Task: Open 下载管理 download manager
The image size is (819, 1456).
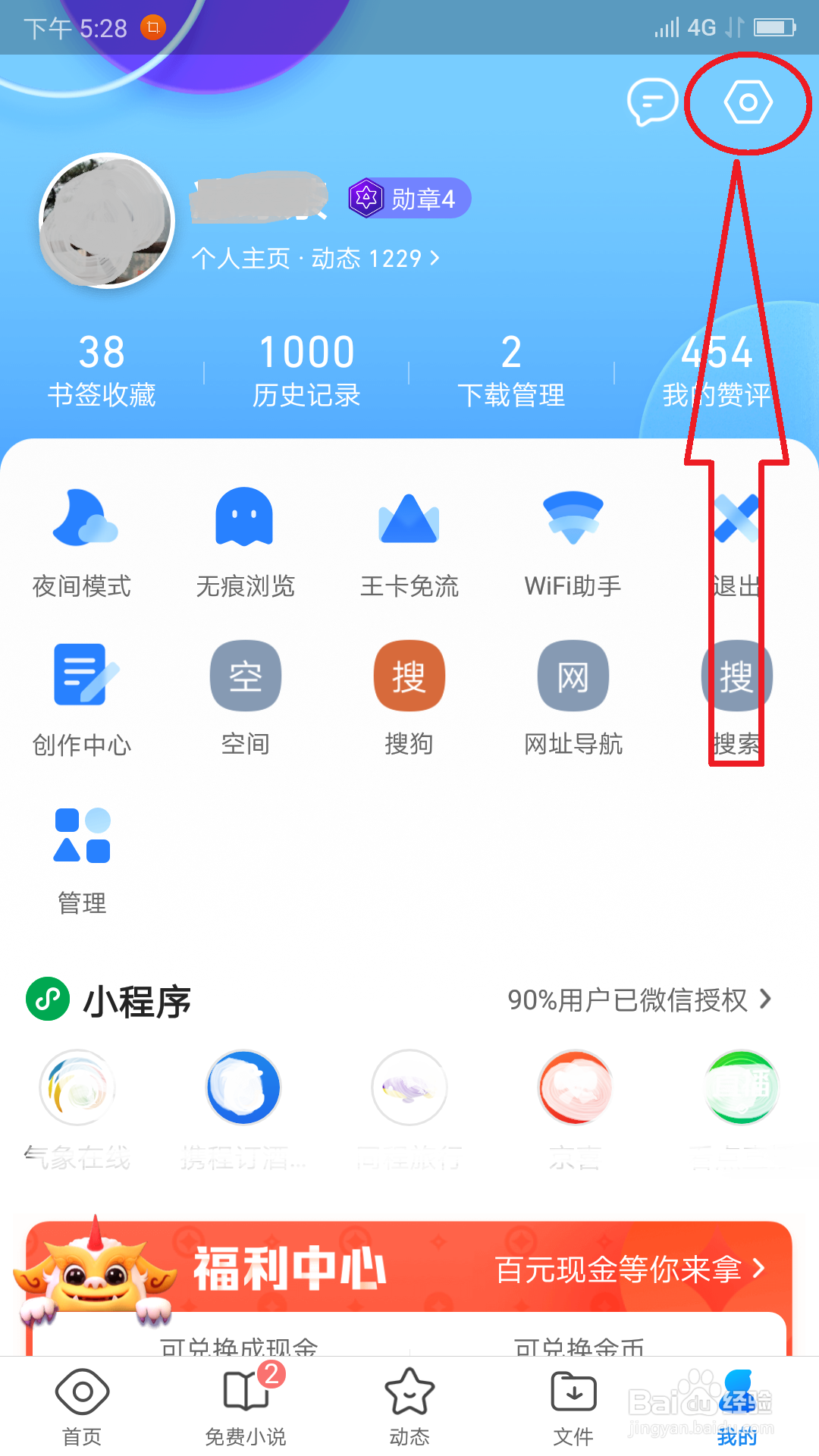Action: [x=511, y=368]
